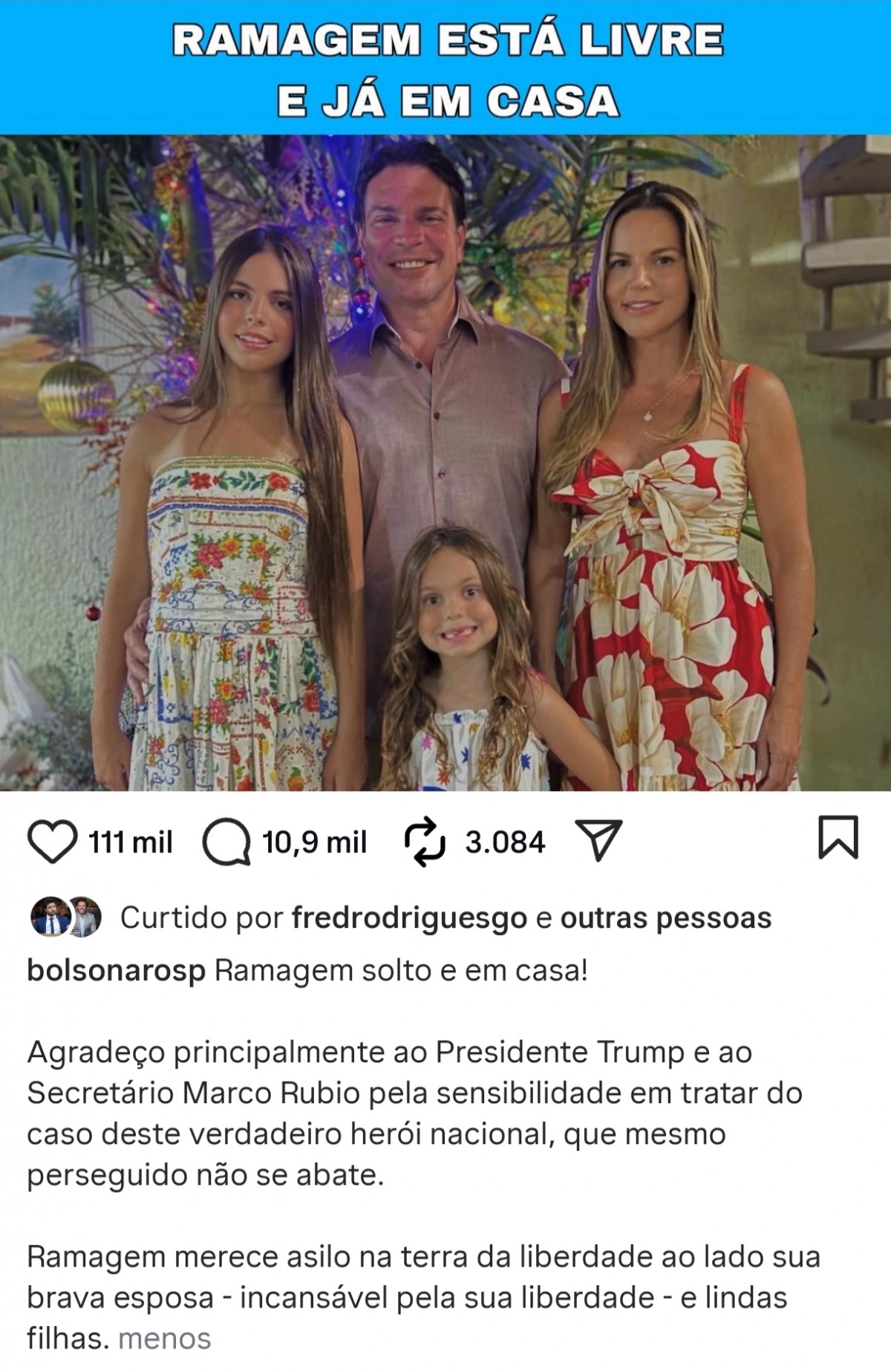Open fredrodriguesgo's profile

click(409, 918)
